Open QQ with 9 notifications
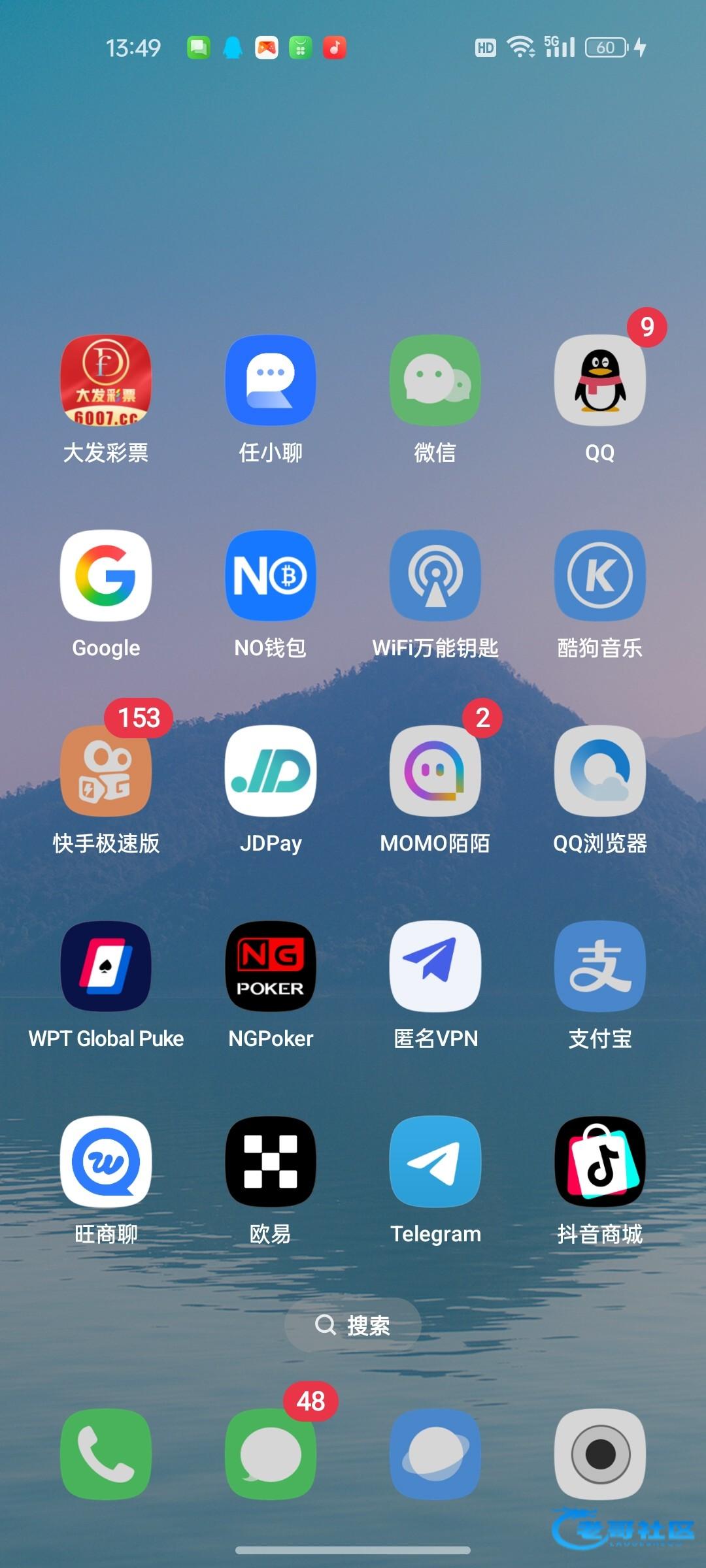706x1568 pixels. pyautogui.click(x=599, y=380)
